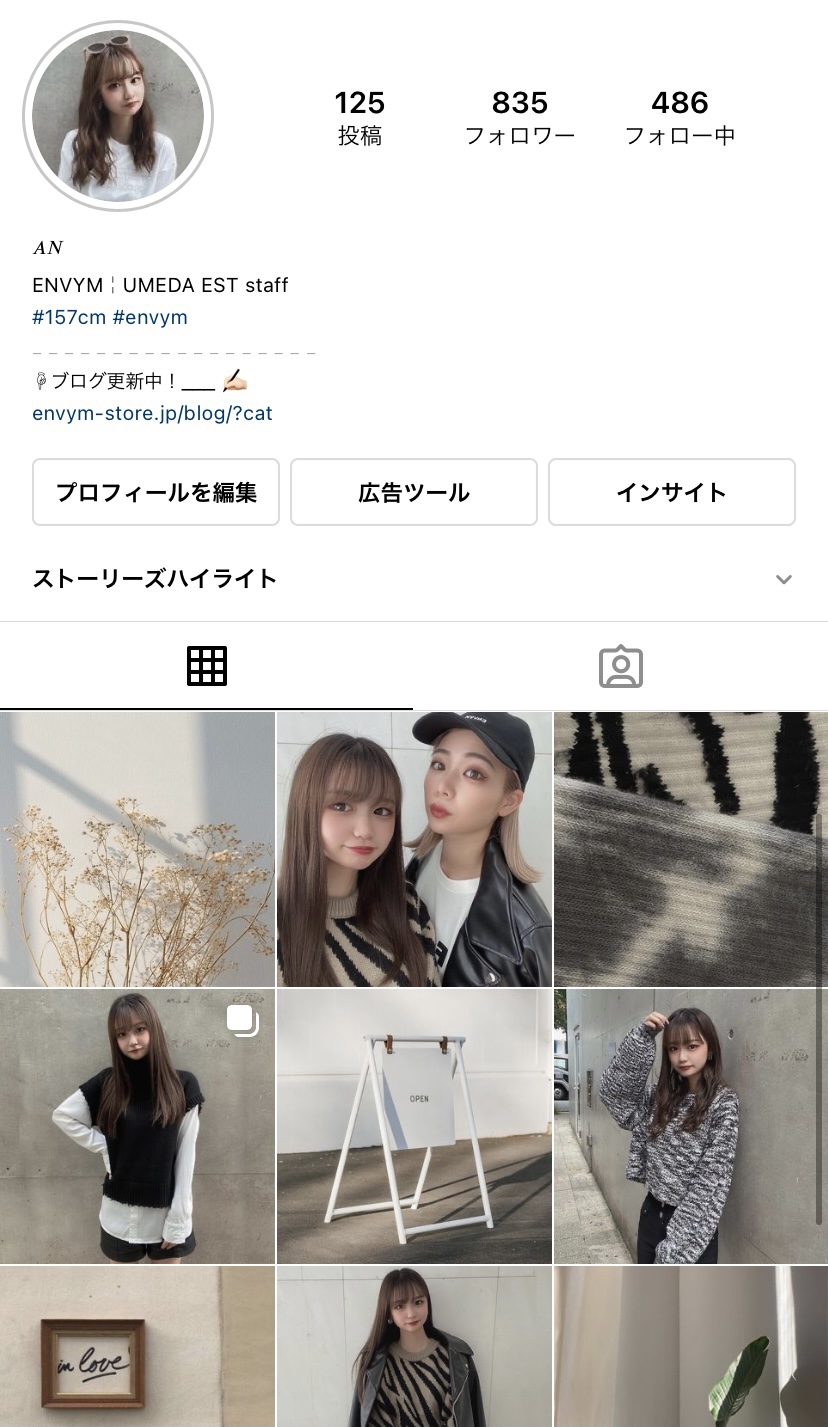Open the #envym hashtag
This screenshot has width=828, height=1427.
[x=150, y=317]
